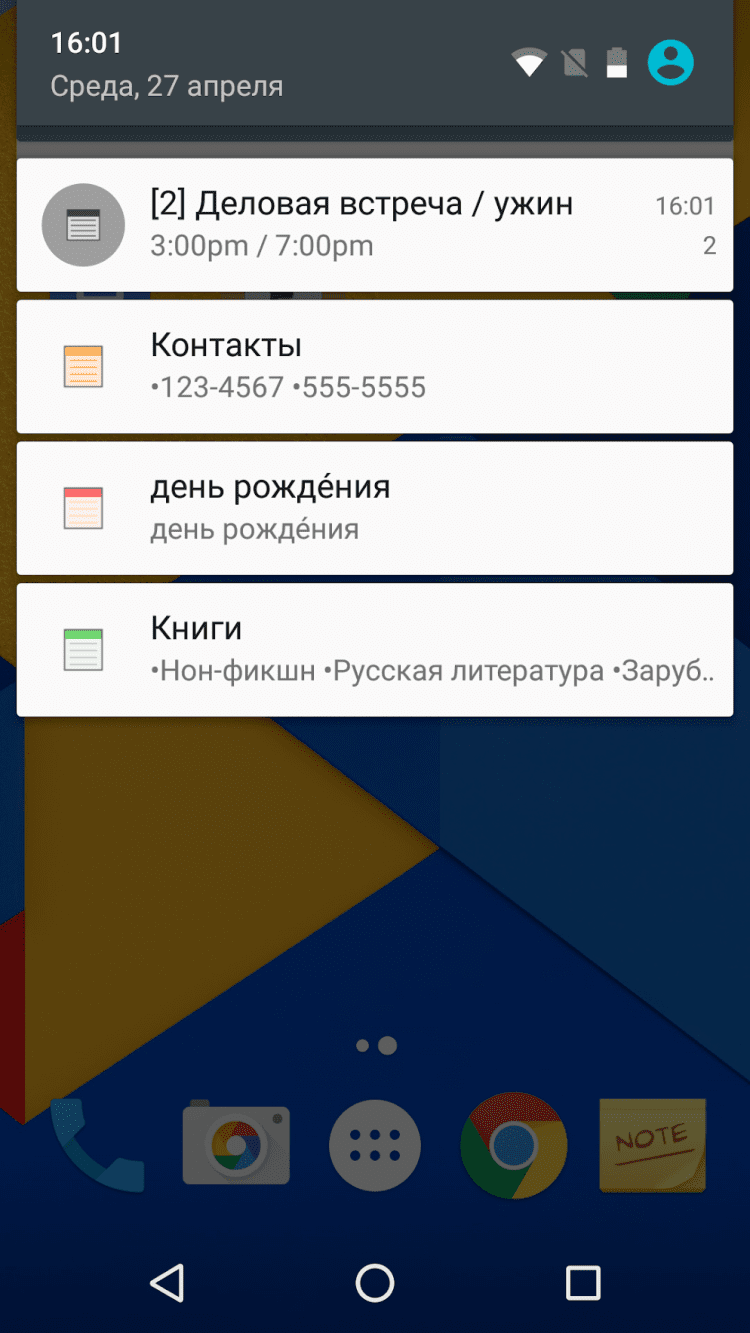750x1333 pixels.
Task: Return to the home screen
Action: click(x=375, y=1281)
